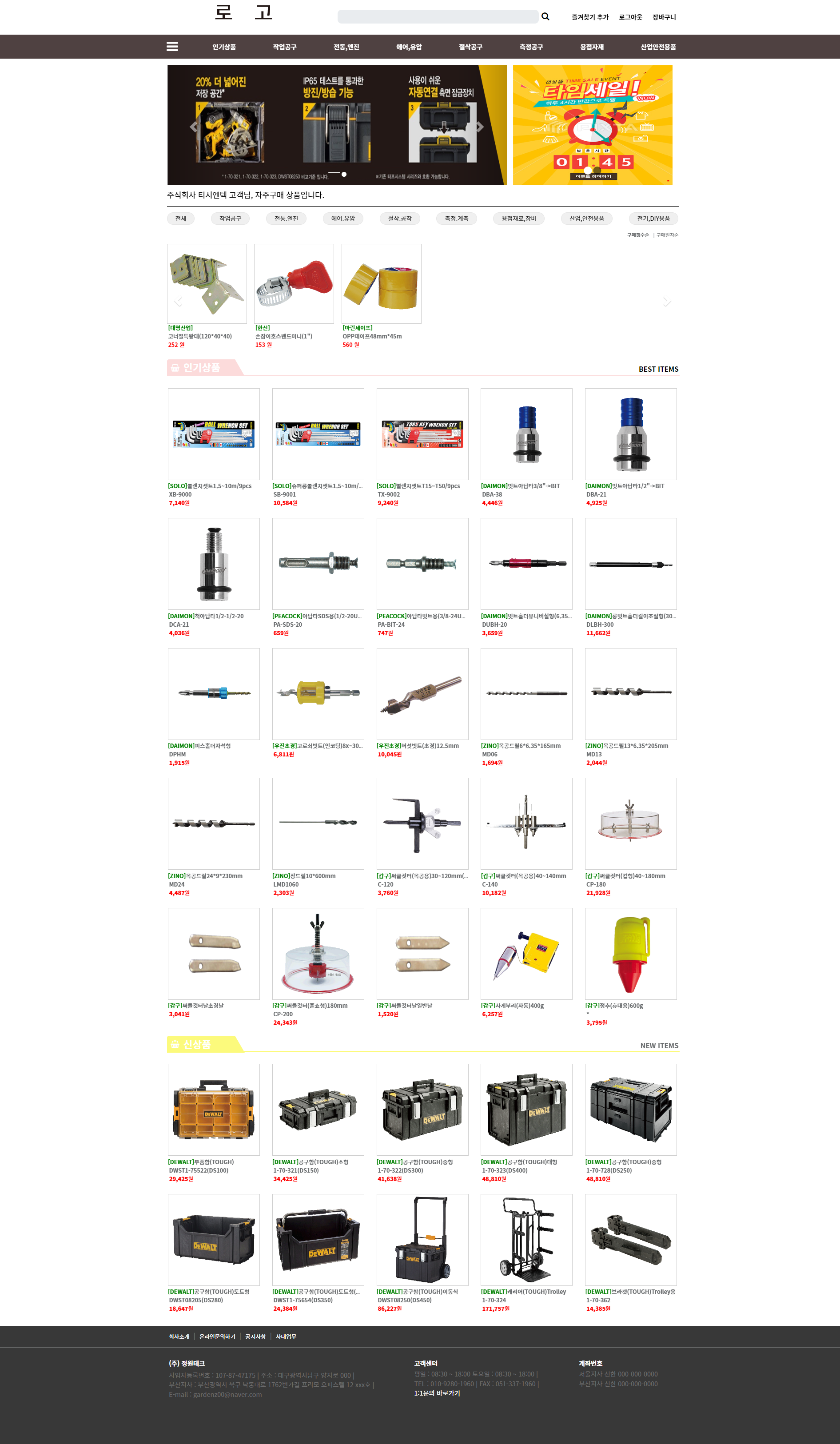840x1444 pixels.
Task: Open the 타임세일 event banner
Action: pyautogui.click(x=593, y=125)
